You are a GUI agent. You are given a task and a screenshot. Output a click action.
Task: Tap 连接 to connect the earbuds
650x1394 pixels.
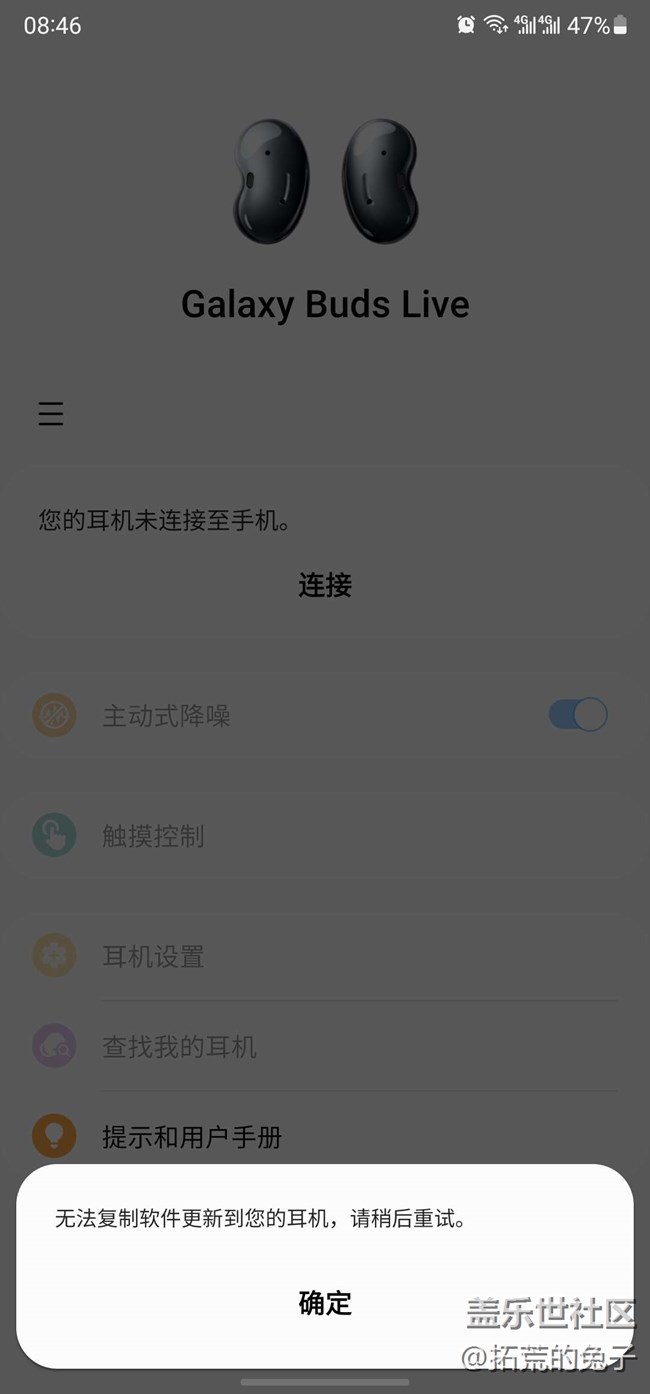pos(325,585)
